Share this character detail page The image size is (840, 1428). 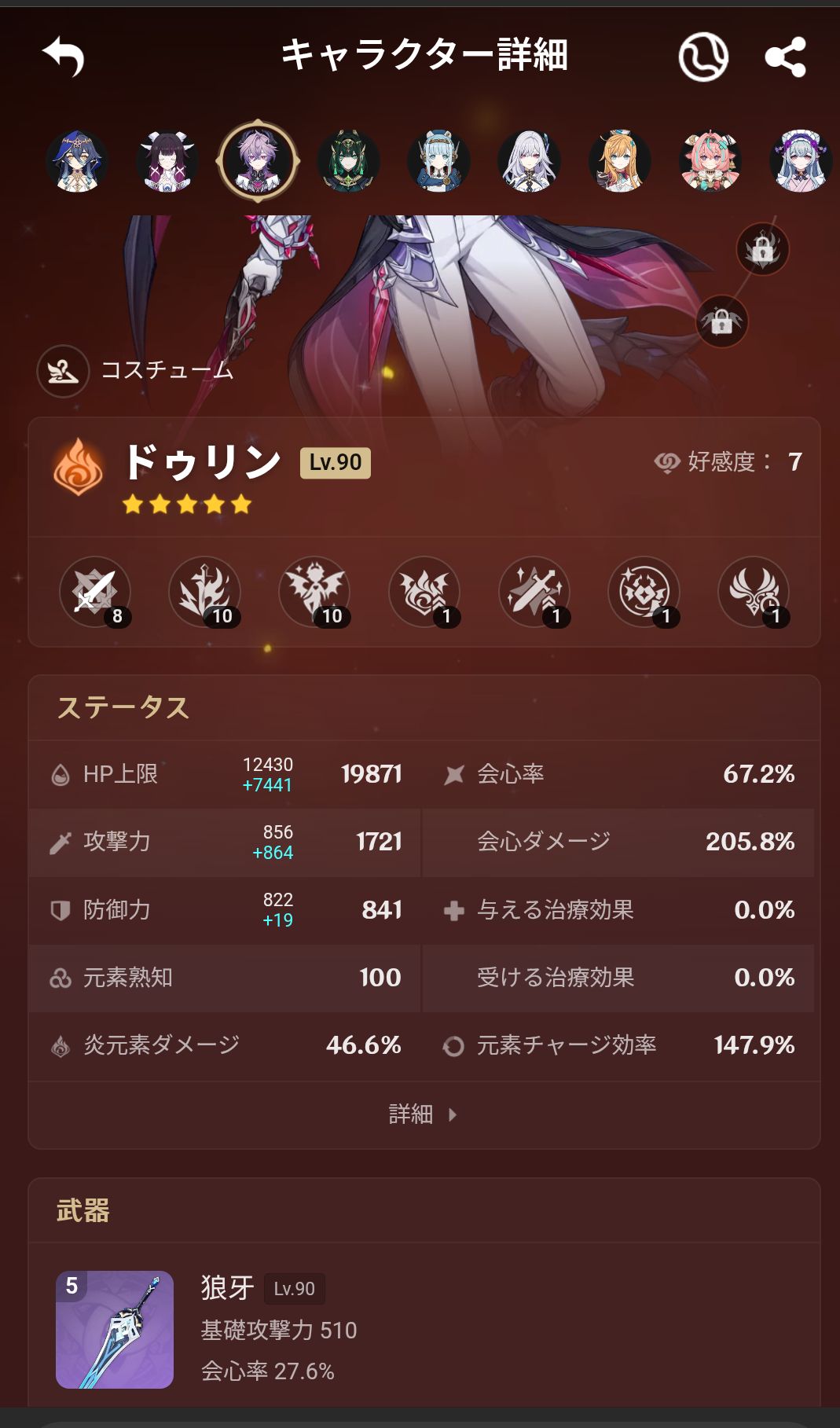pyautogui.click(x=784, y=57)
